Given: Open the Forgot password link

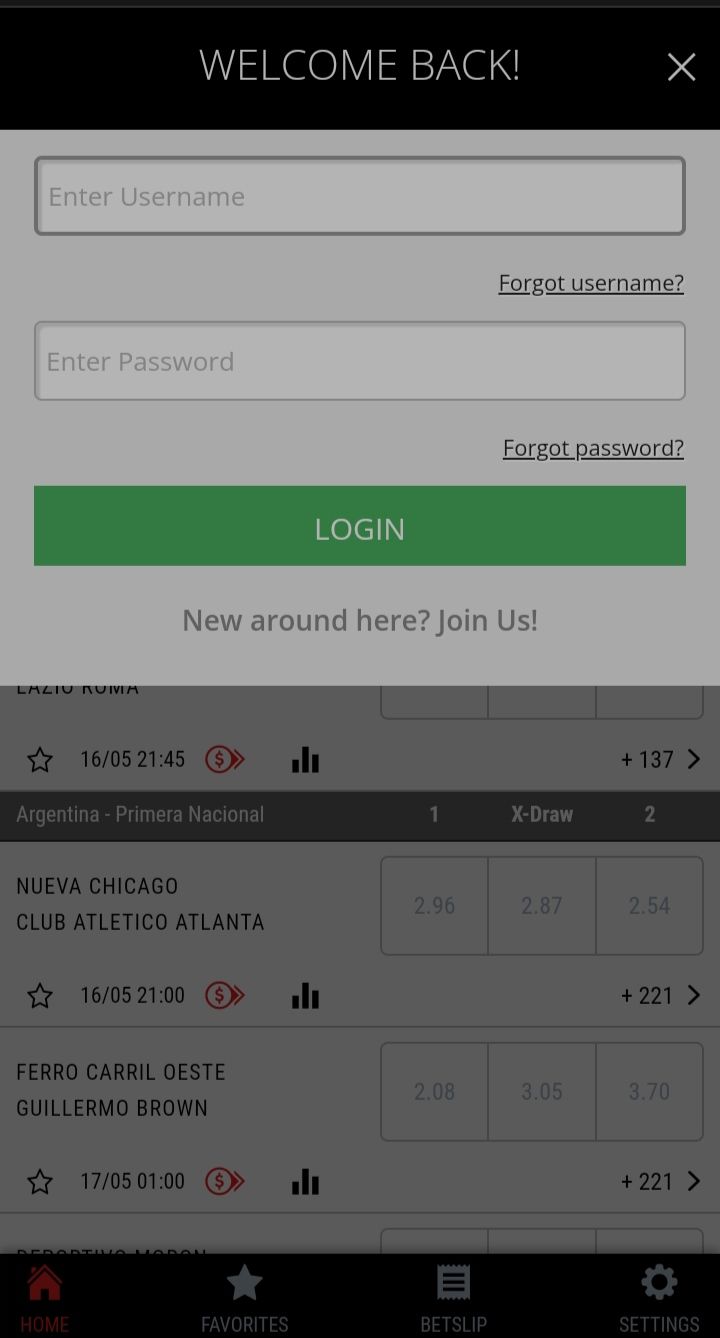Looking at the screenshot, I should coord(593,447).
